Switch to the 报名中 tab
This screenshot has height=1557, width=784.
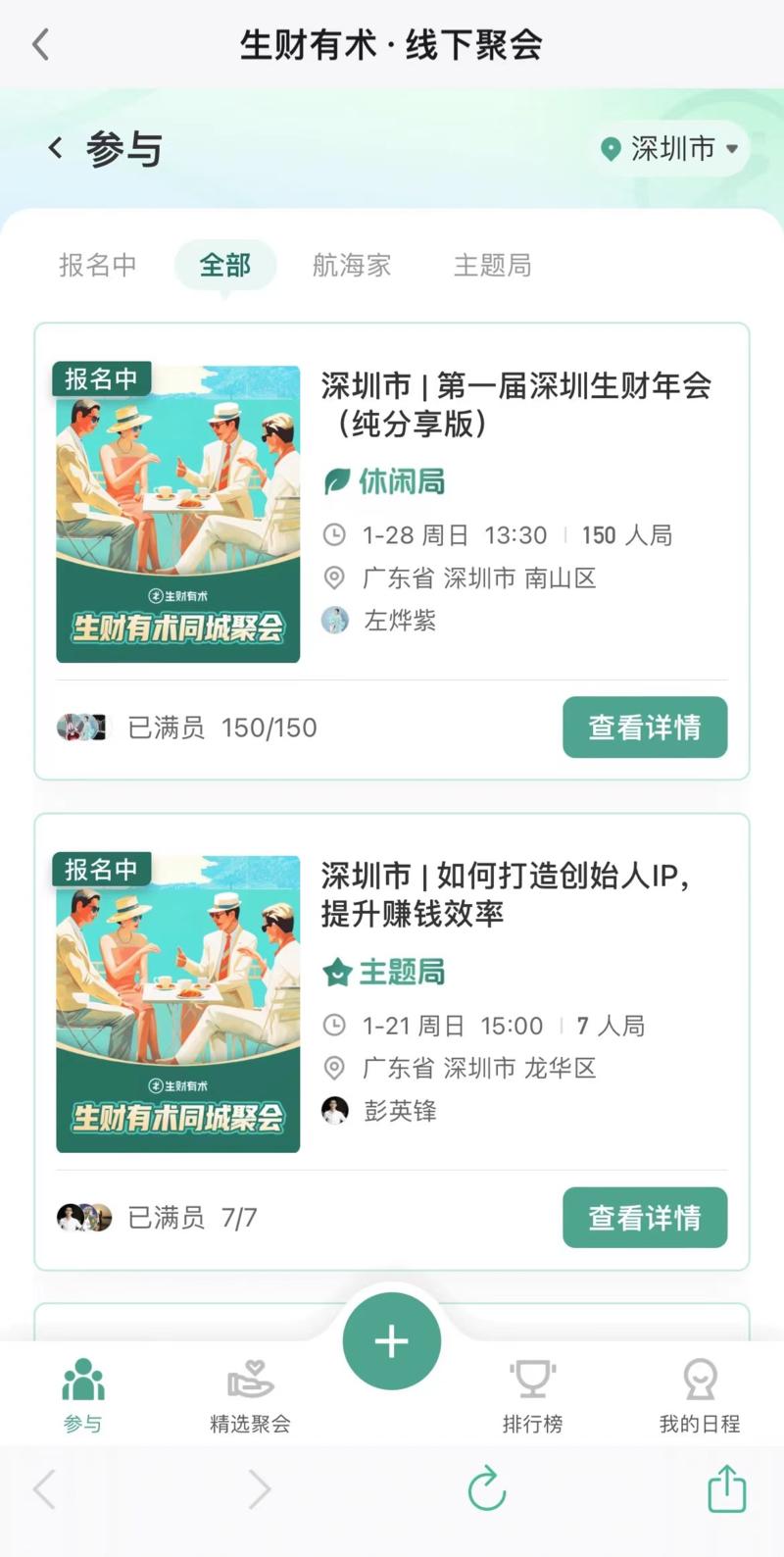tap(98, 265)
